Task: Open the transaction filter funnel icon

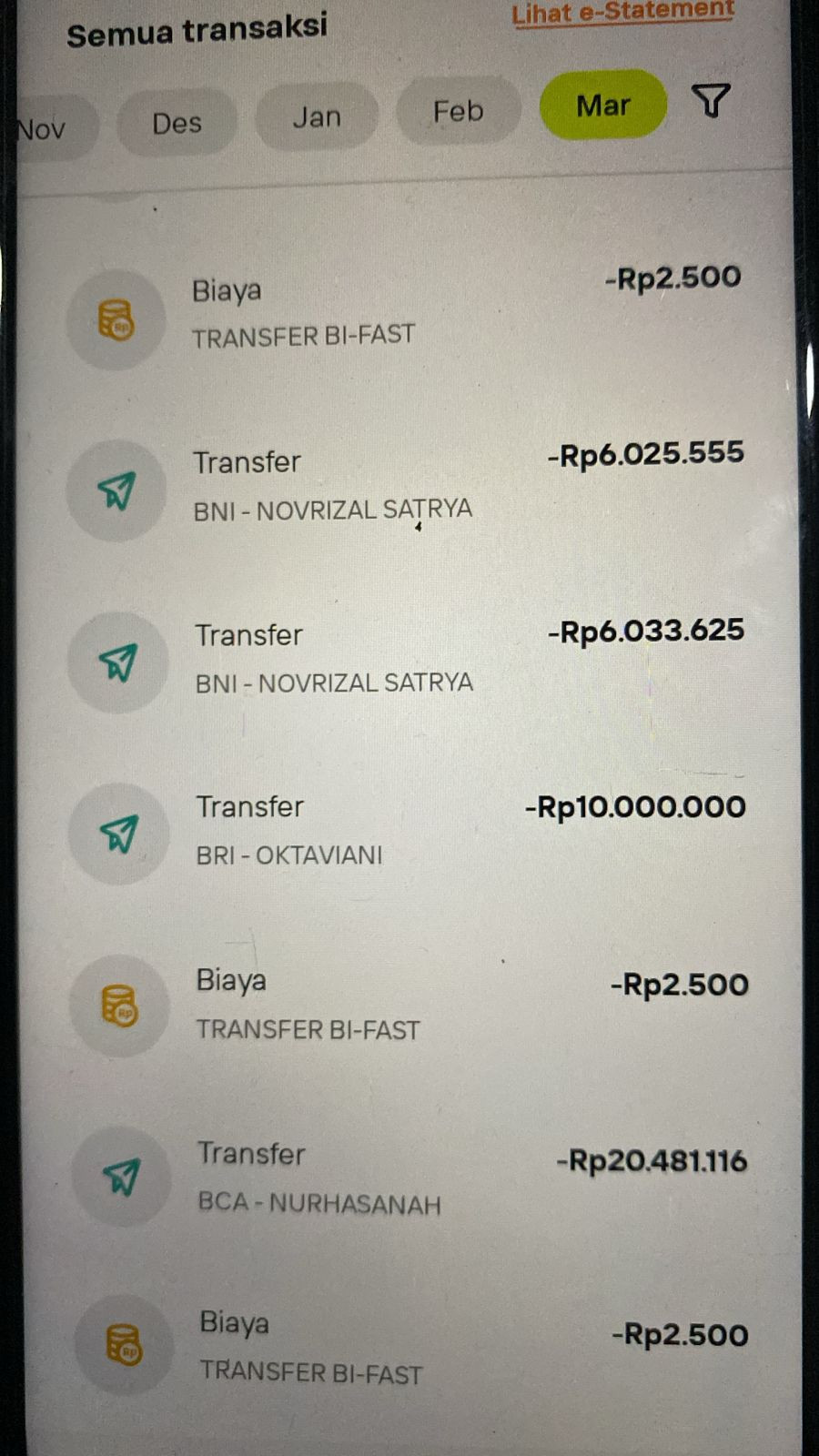Action: [x=712, y=101]
